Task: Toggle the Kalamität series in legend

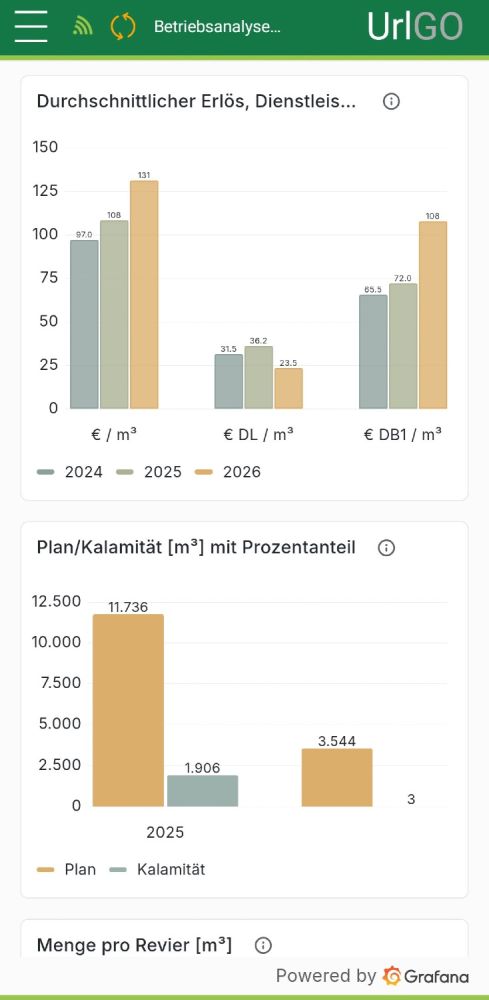Action: click(157, 869)
